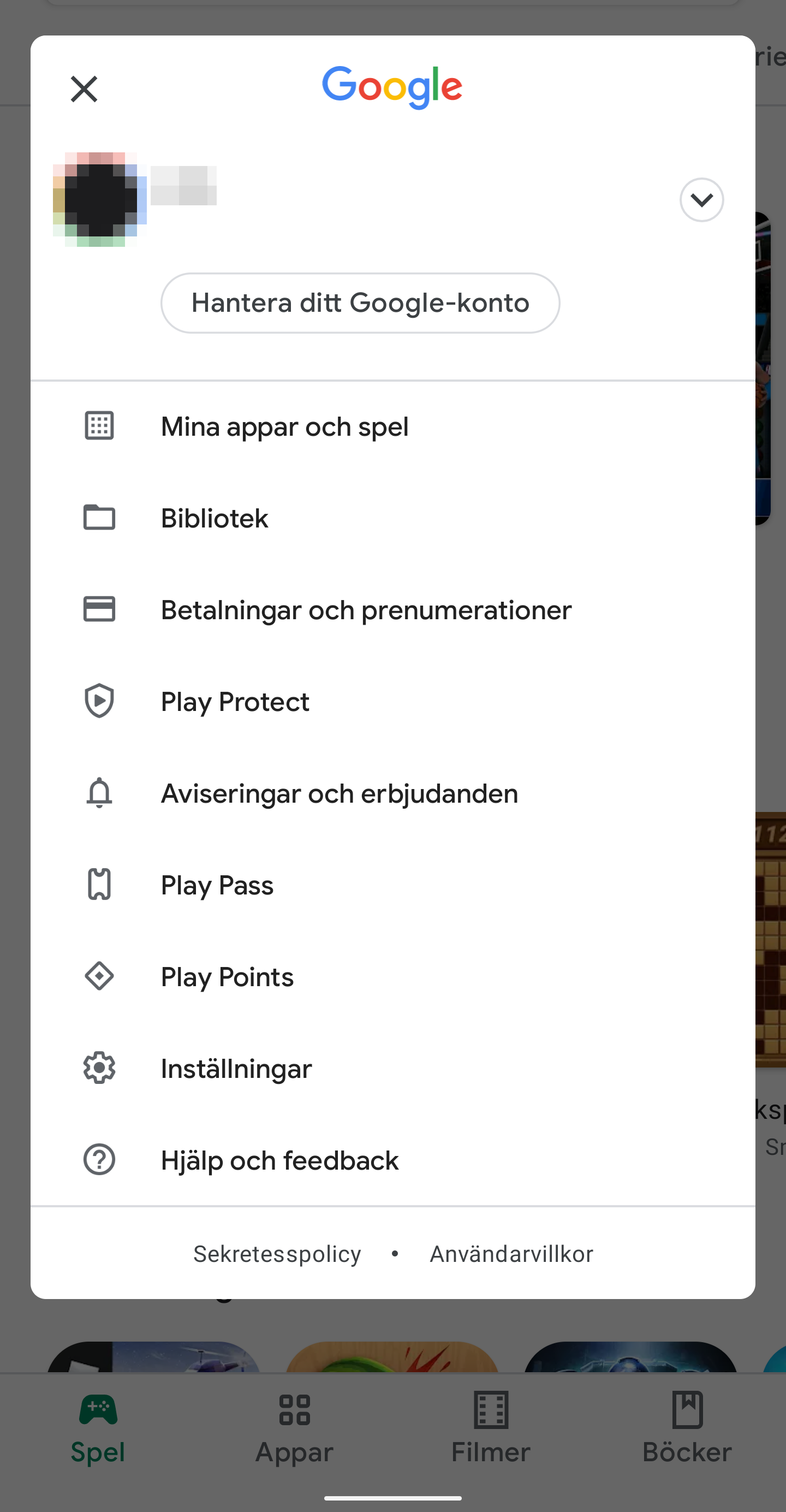Open Bibliotek

[x=393, y=518]
